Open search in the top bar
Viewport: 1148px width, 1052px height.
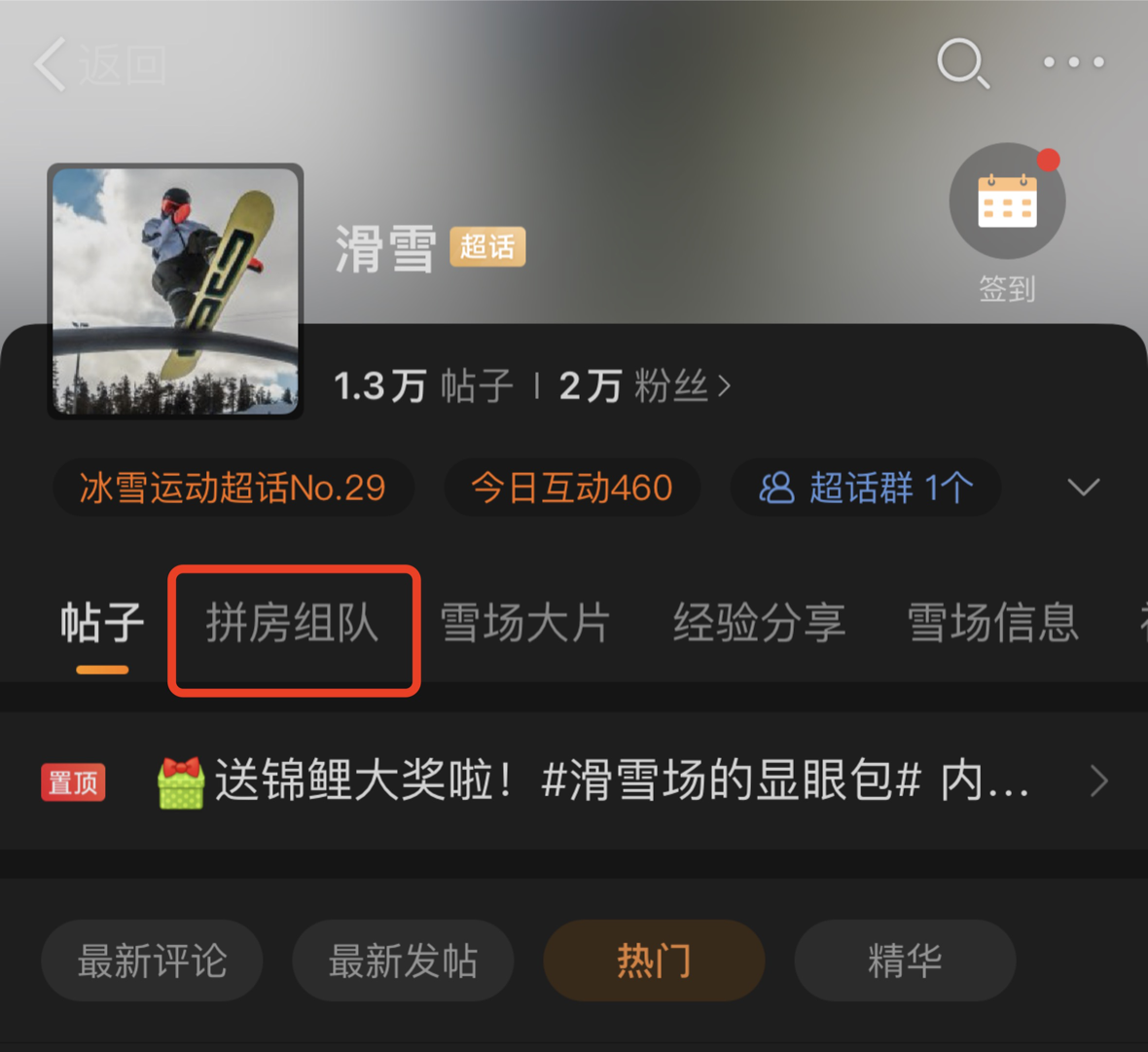962,63
